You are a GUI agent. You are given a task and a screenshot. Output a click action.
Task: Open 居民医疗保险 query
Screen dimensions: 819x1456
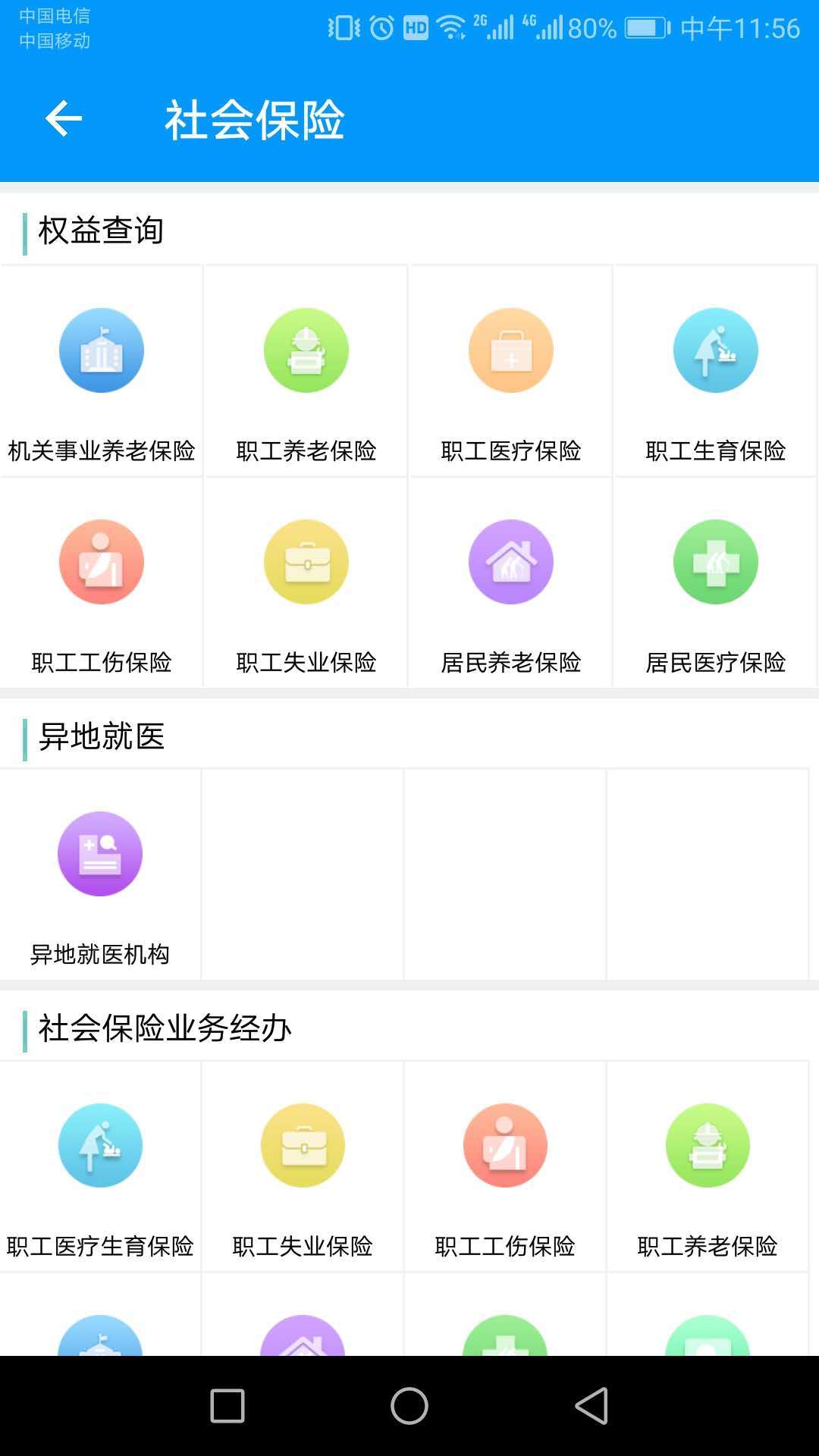tap(715, 583)
